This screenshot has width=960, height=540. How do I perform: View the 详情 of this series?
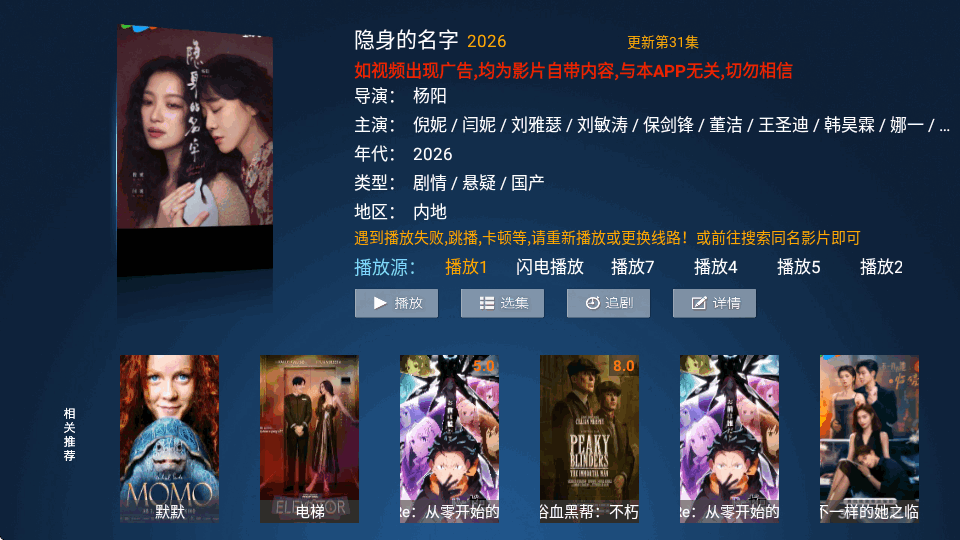tap(715, 303)
